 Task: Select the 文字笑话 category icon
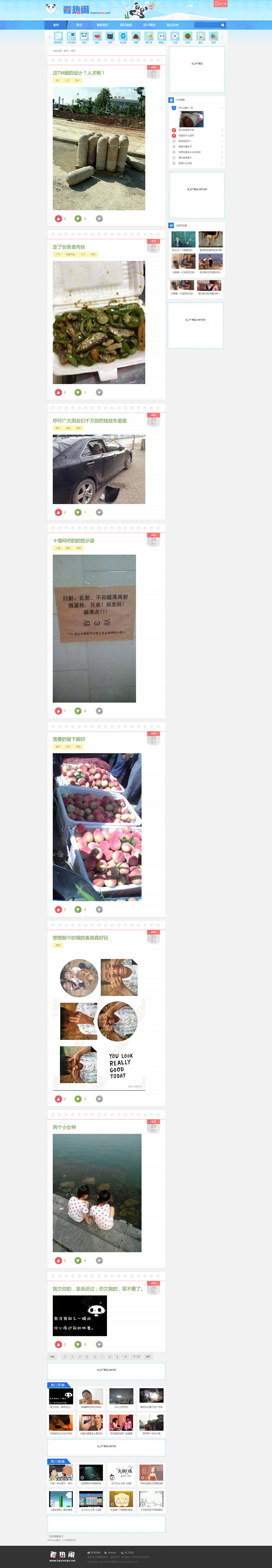(71, 38)
